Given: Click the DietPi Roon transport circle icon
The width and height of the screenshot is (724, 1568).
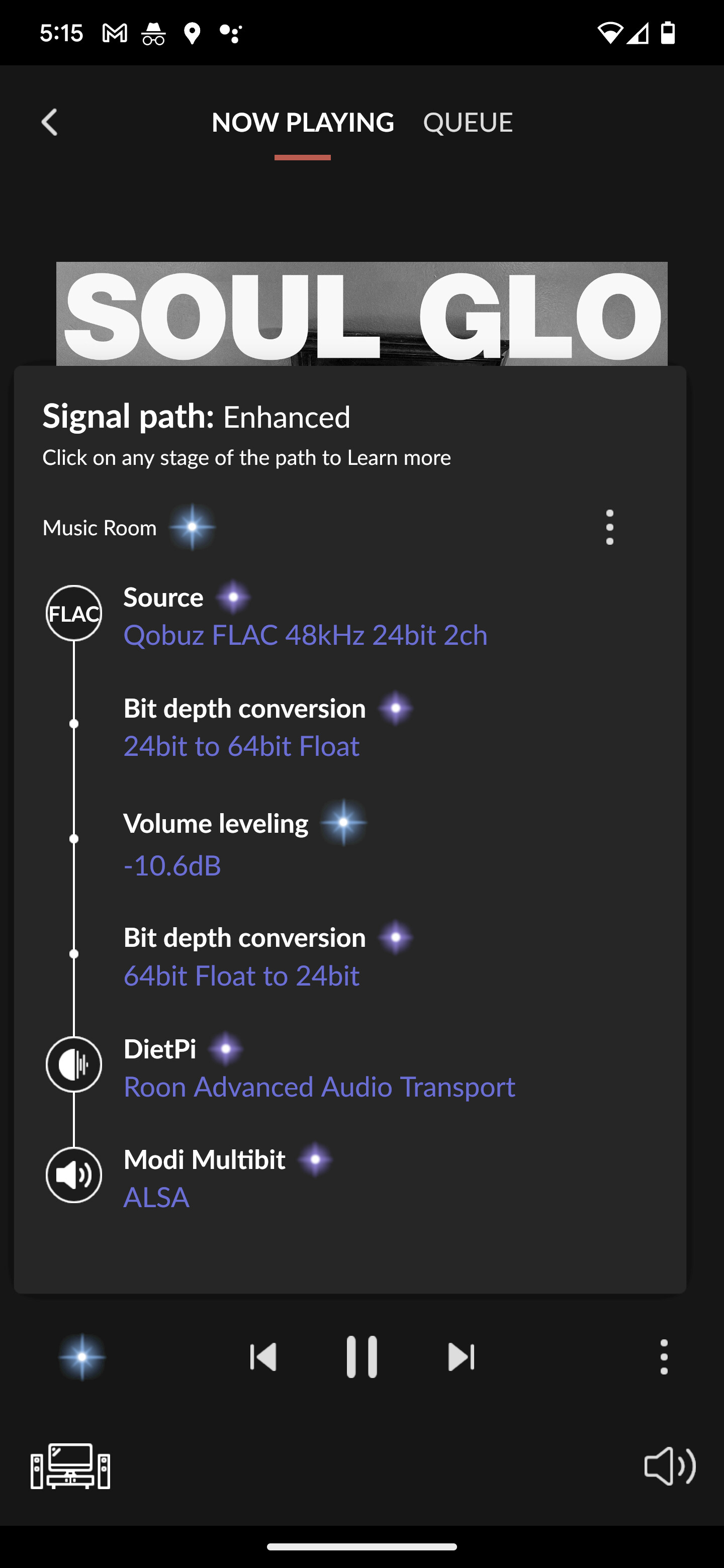Looking at the screenshot, I should [x=74, y=1064].
